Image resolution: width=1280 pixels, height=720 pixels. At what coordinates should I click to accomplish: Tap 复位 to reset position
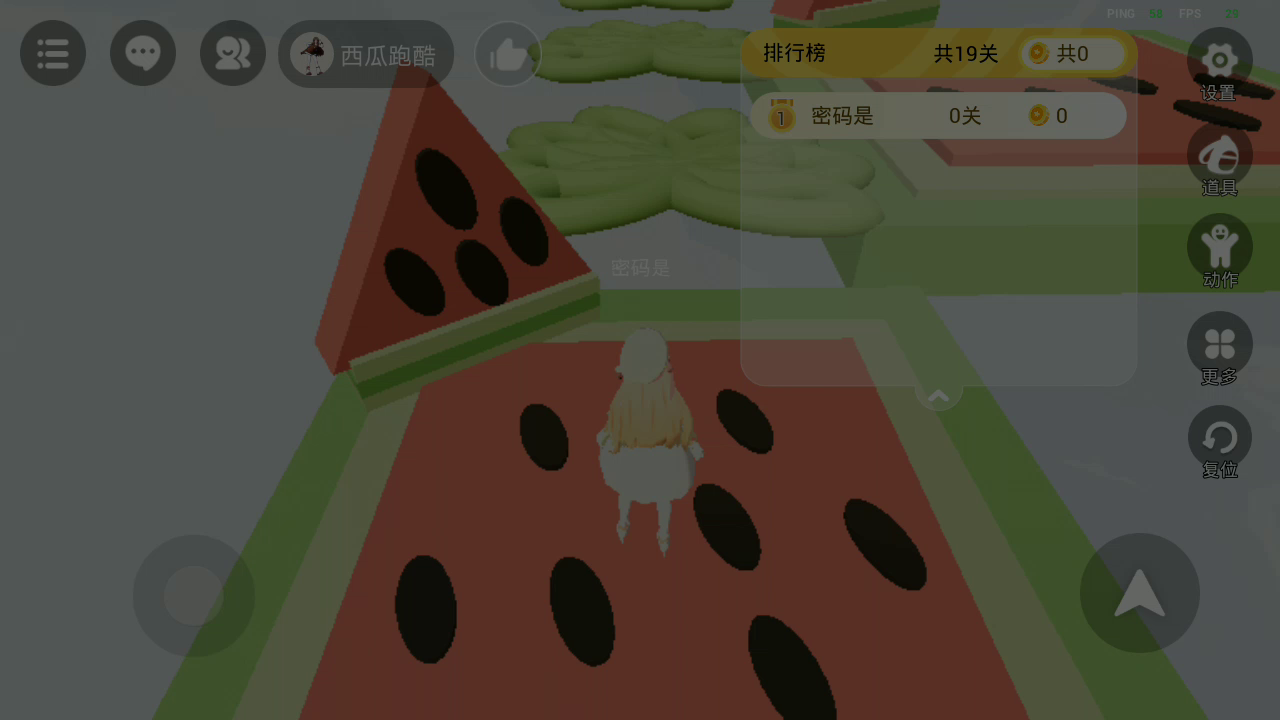click(x=1219, y=443)
